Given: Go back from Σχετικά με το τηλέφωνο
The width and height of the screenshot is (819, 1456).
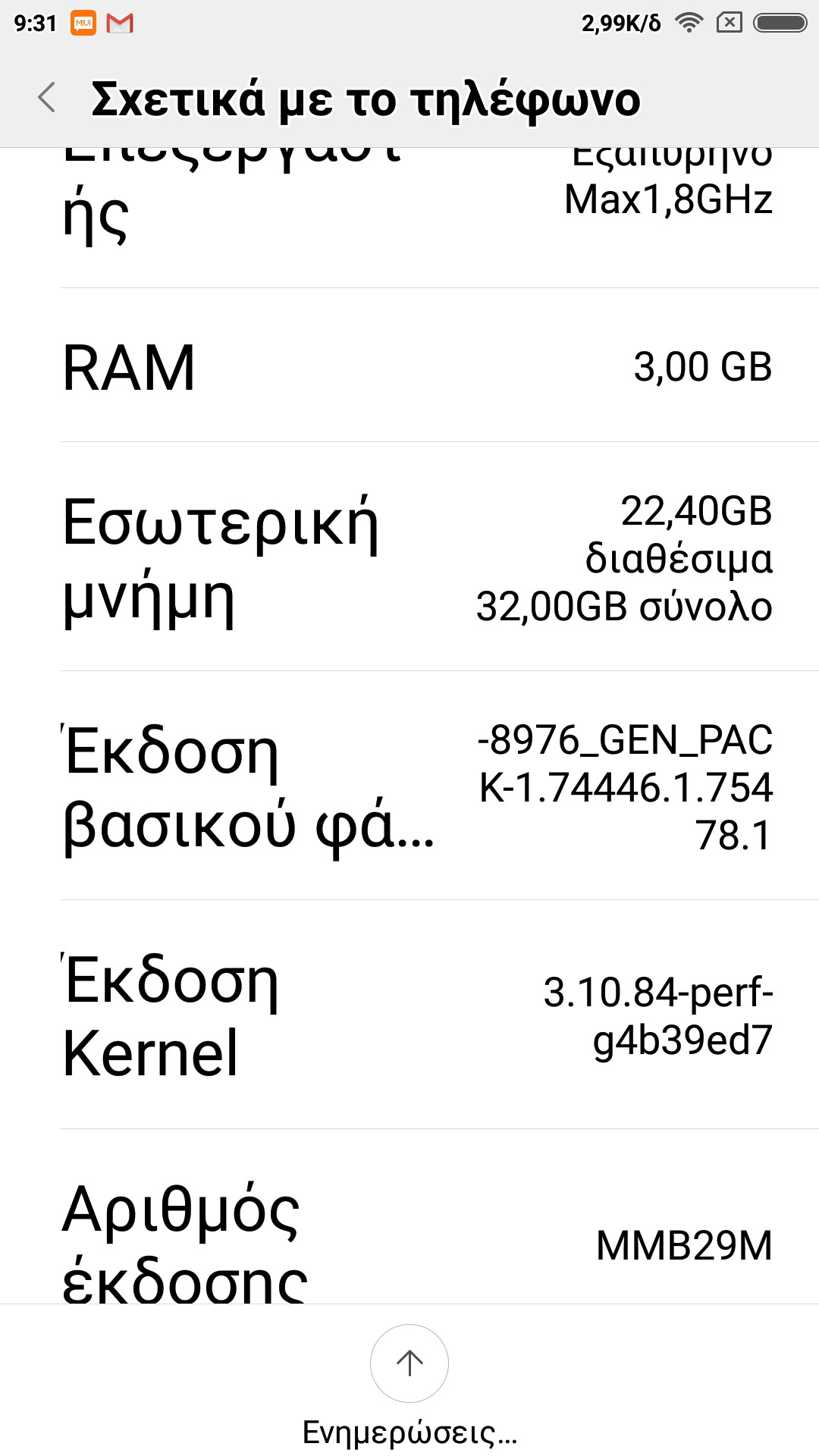Looking at the screenshot, I should click(47, 99).
